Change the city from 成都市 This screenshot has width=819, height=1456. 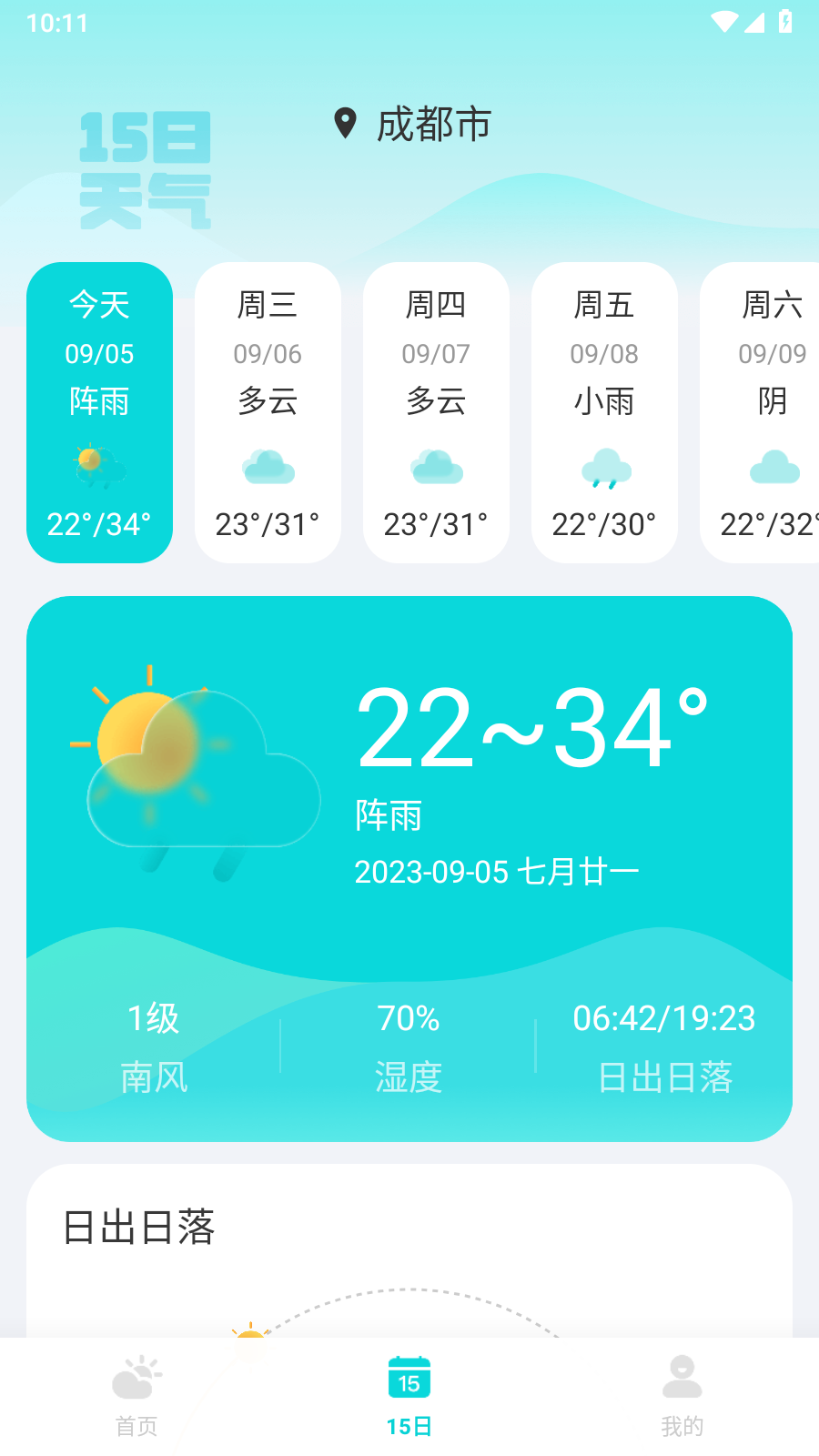[414, 124]
